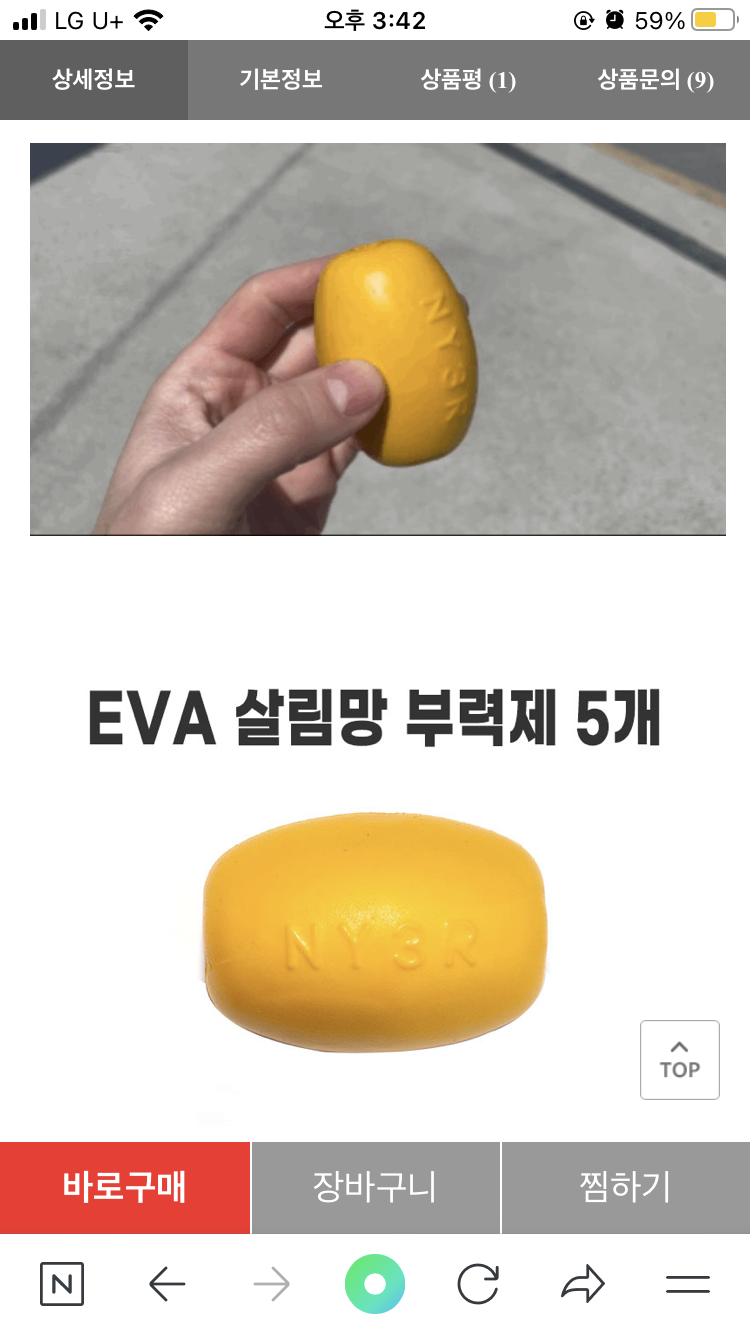Add product to wishlist with 찜하기
The width and height of the screenshot is (750, 1334).
626,1188
